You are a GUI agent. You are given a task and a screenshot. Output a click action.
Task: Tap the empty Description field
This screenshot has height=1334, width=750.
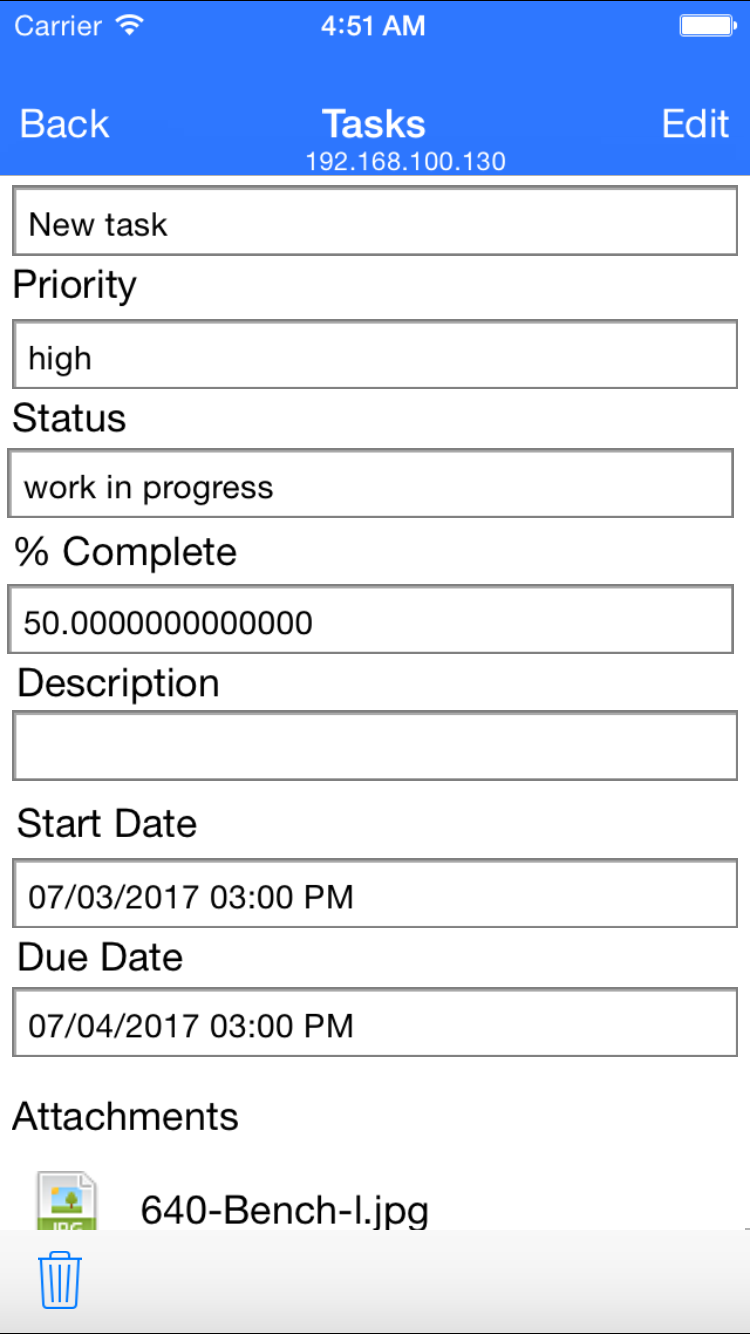tap(375, 746)
